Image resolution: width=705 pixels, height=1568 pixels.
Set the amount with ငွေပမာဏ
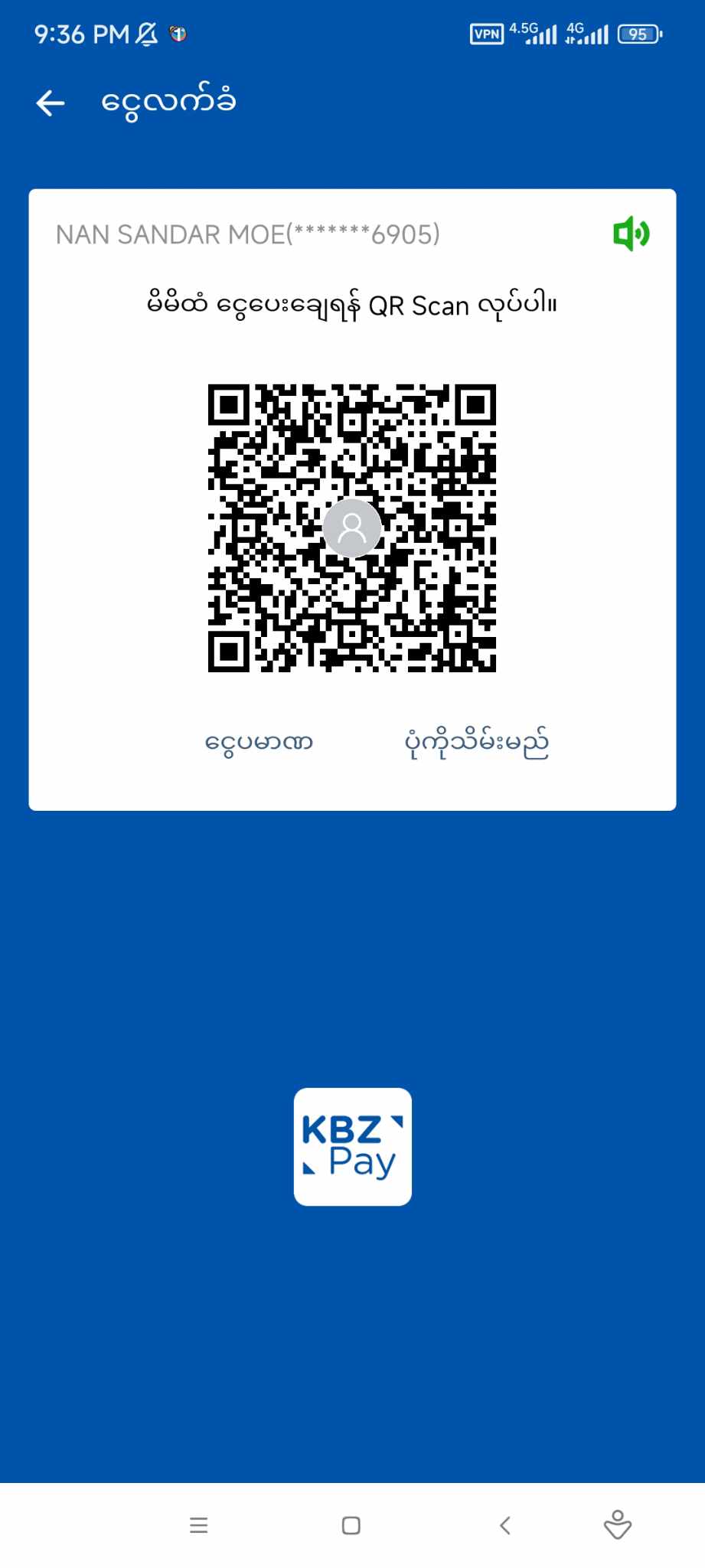259,743
